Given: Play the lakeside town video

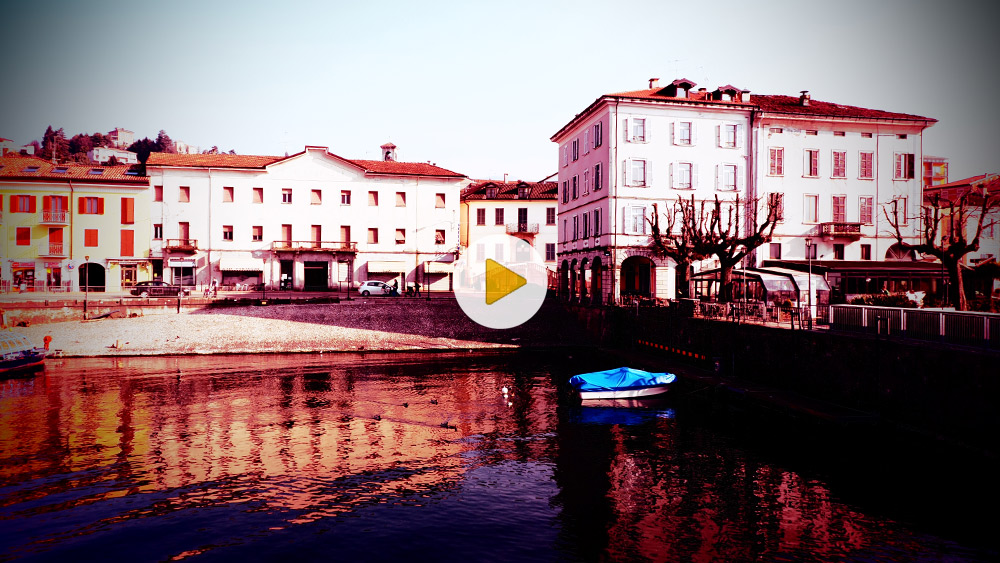Looking at the screenshot, I should 501,282.
